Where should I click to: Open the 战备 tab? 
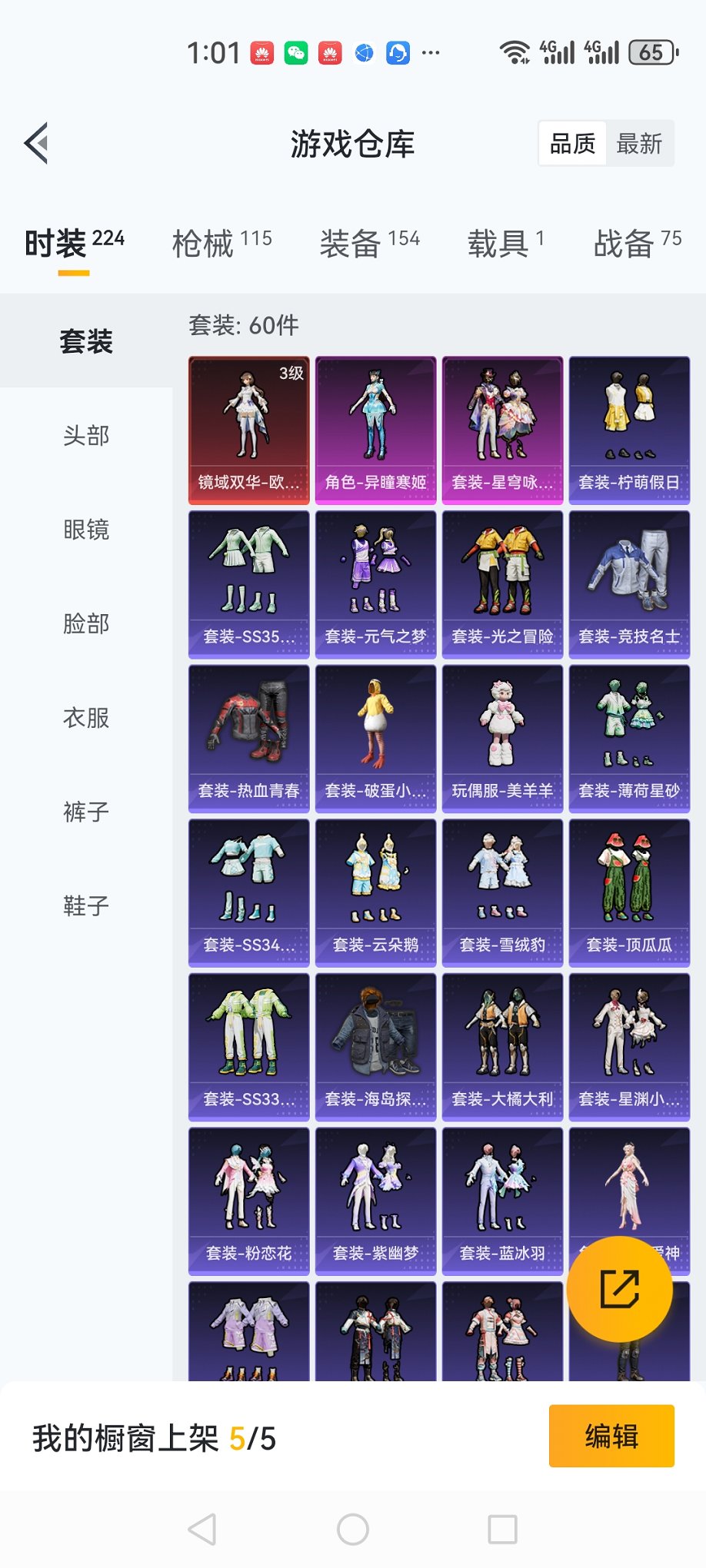coord(638,244)
